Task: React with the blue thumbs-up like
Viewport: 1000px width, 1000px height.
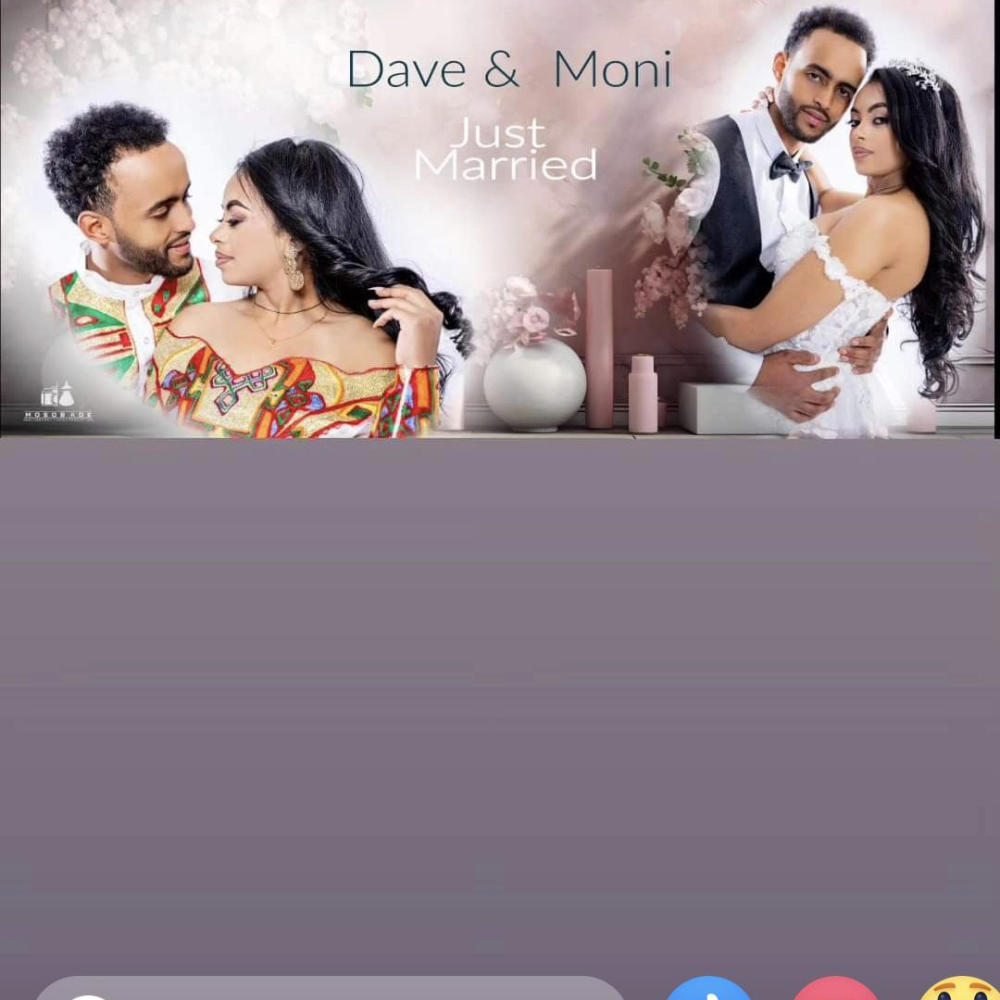Action: tap(708, 991)
